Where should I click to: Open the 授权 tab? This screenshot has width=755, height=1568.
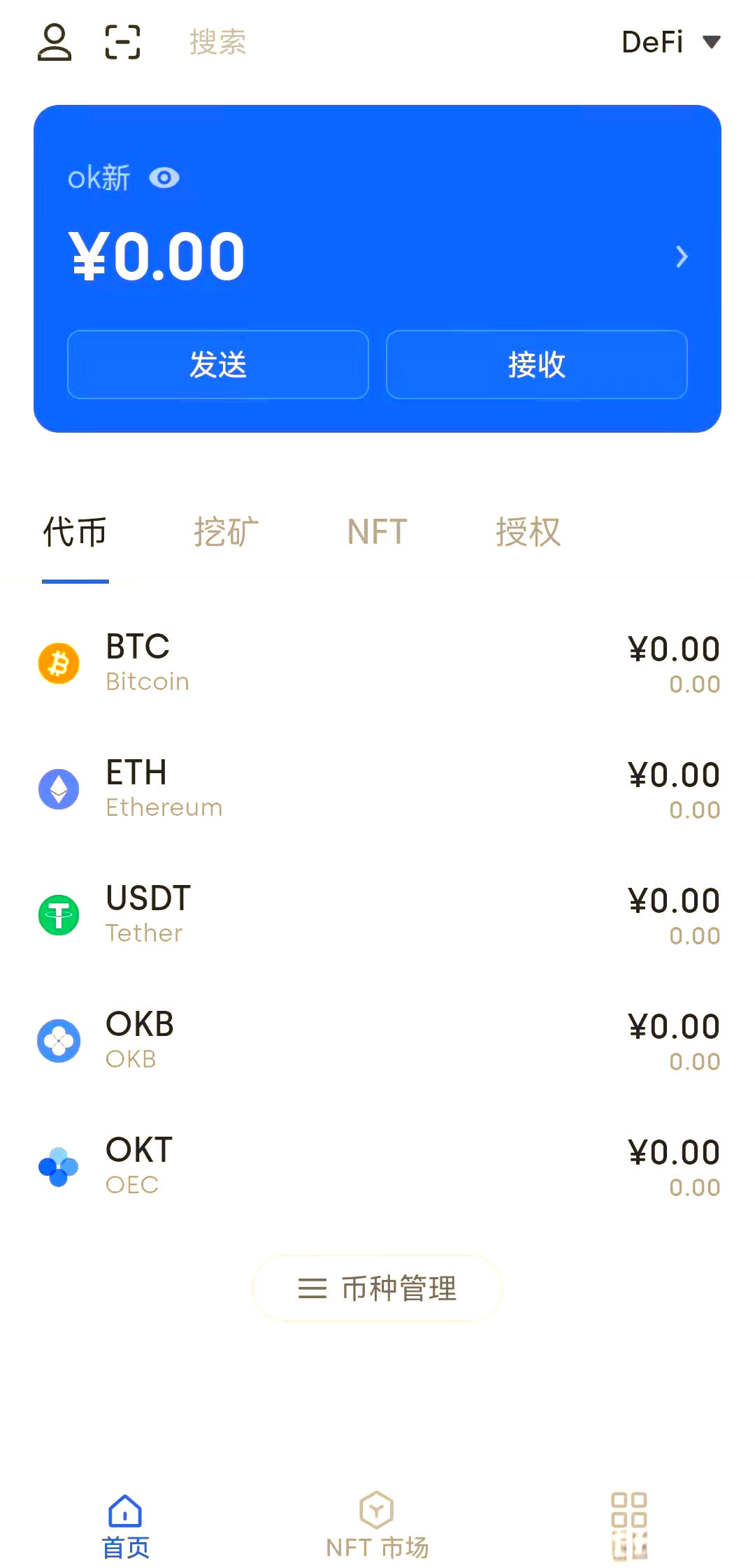click(x=529, y=533)
